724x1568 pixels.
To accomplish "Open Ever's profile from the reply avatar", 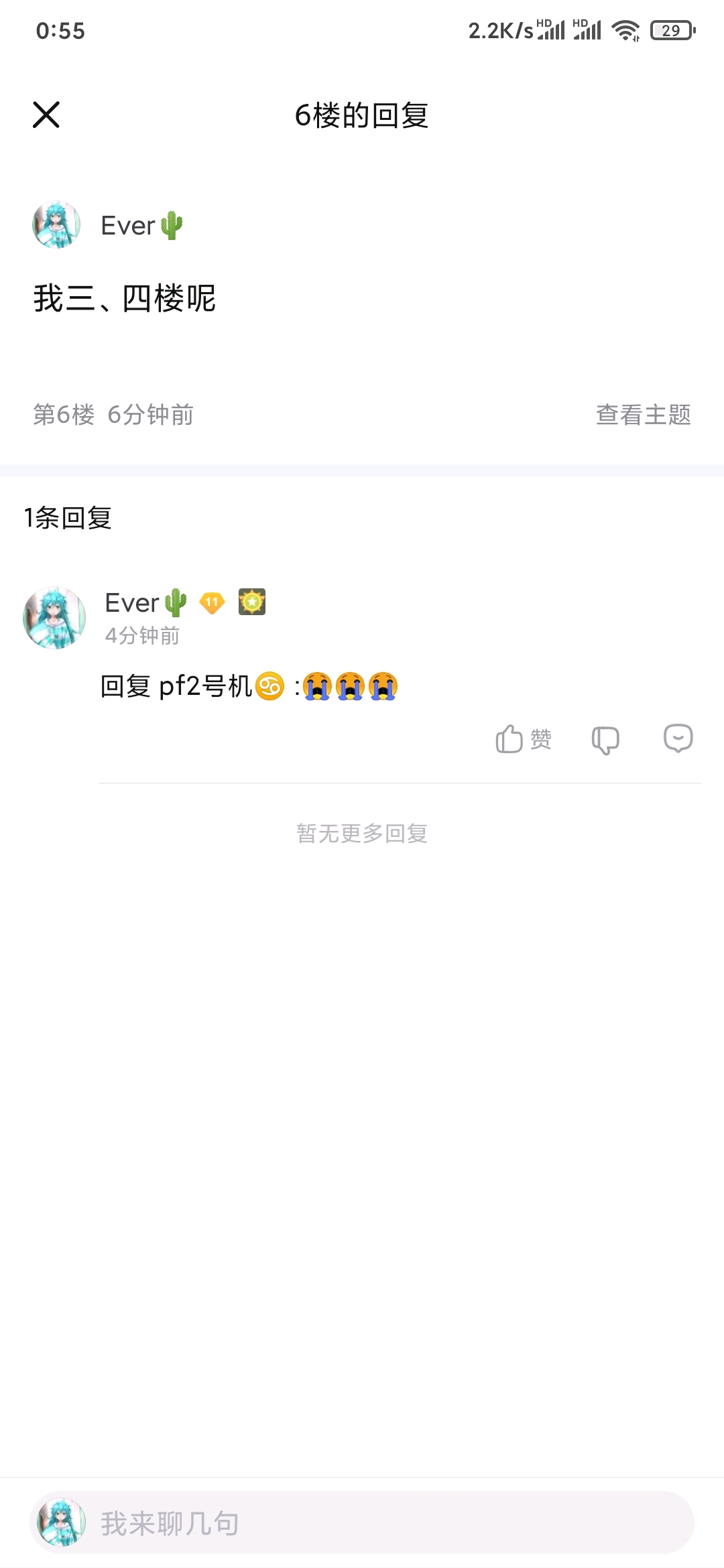I will pyautogui.click(x=54, y=618).
